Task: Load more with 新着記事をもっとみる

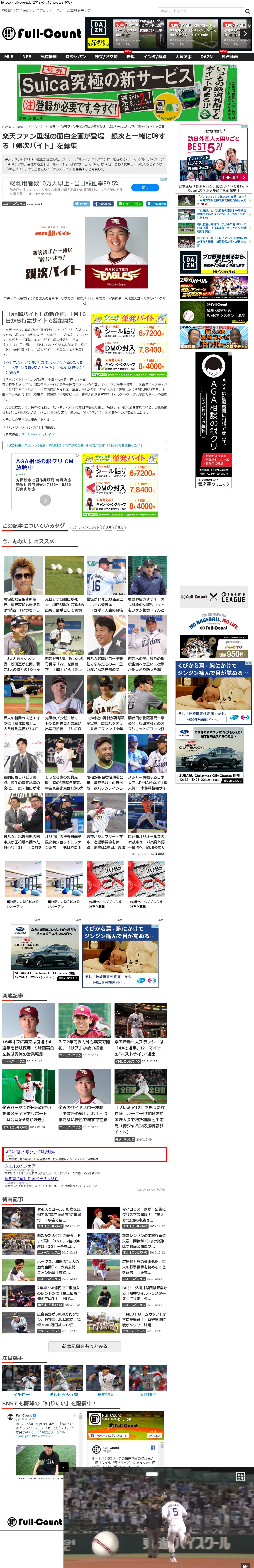Action: [x=85, y=1346]
